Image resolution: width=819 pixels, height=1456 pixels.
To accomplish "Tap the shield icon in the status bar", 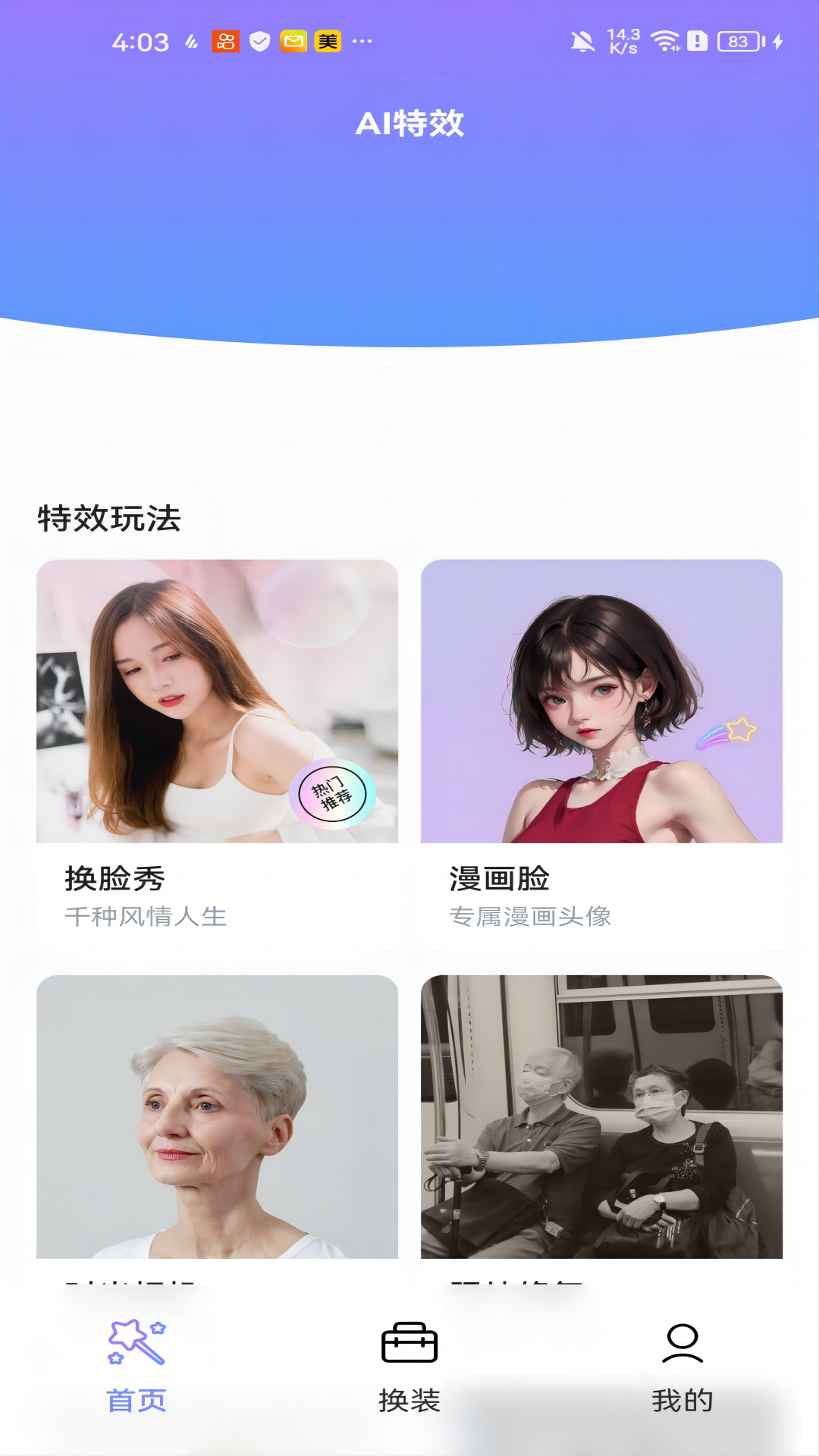I will coord(260,42).
